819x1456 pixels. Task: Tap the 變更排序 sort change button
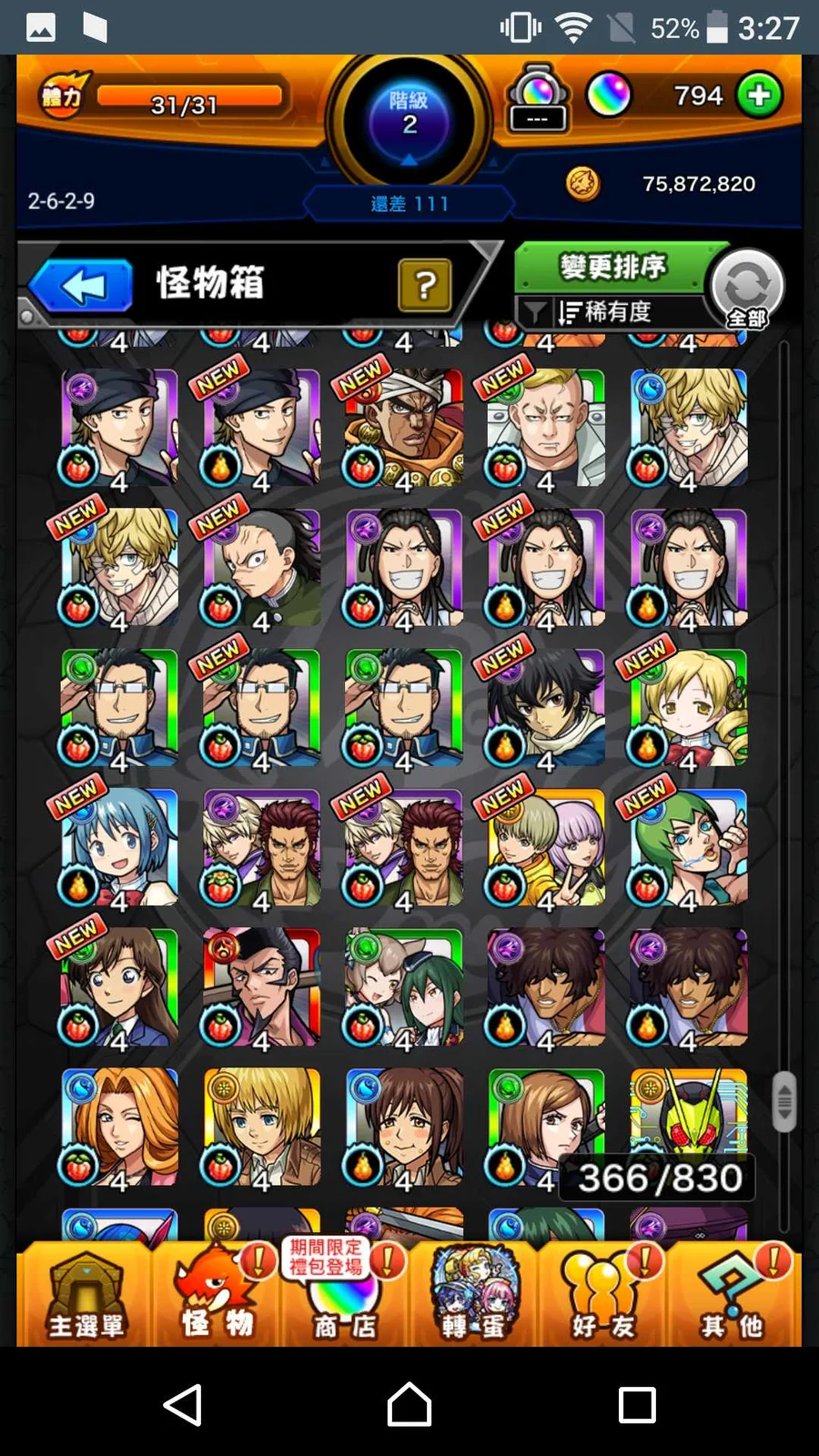(x=612, y=268)
